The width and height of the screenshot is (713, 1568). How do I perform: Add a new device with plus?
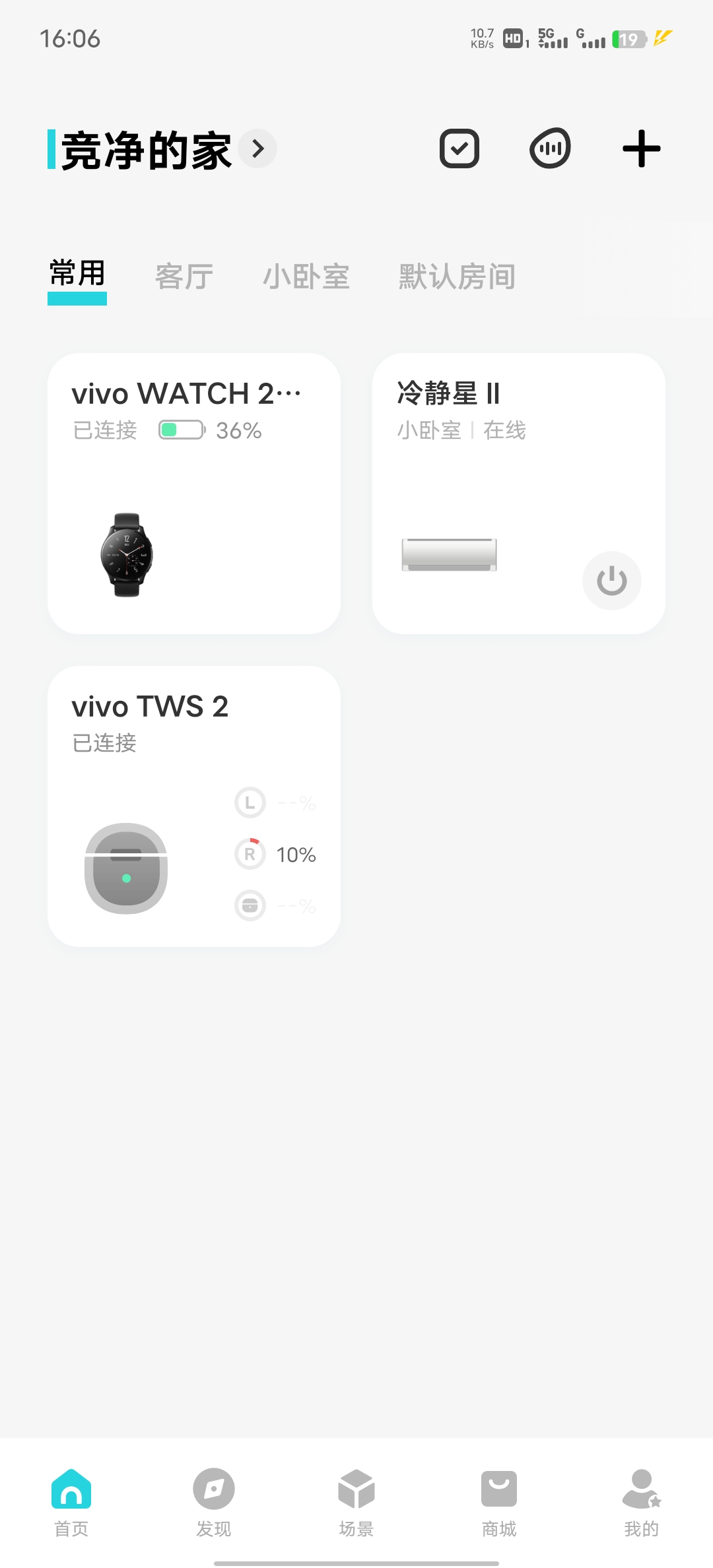[x=641, y=149]
